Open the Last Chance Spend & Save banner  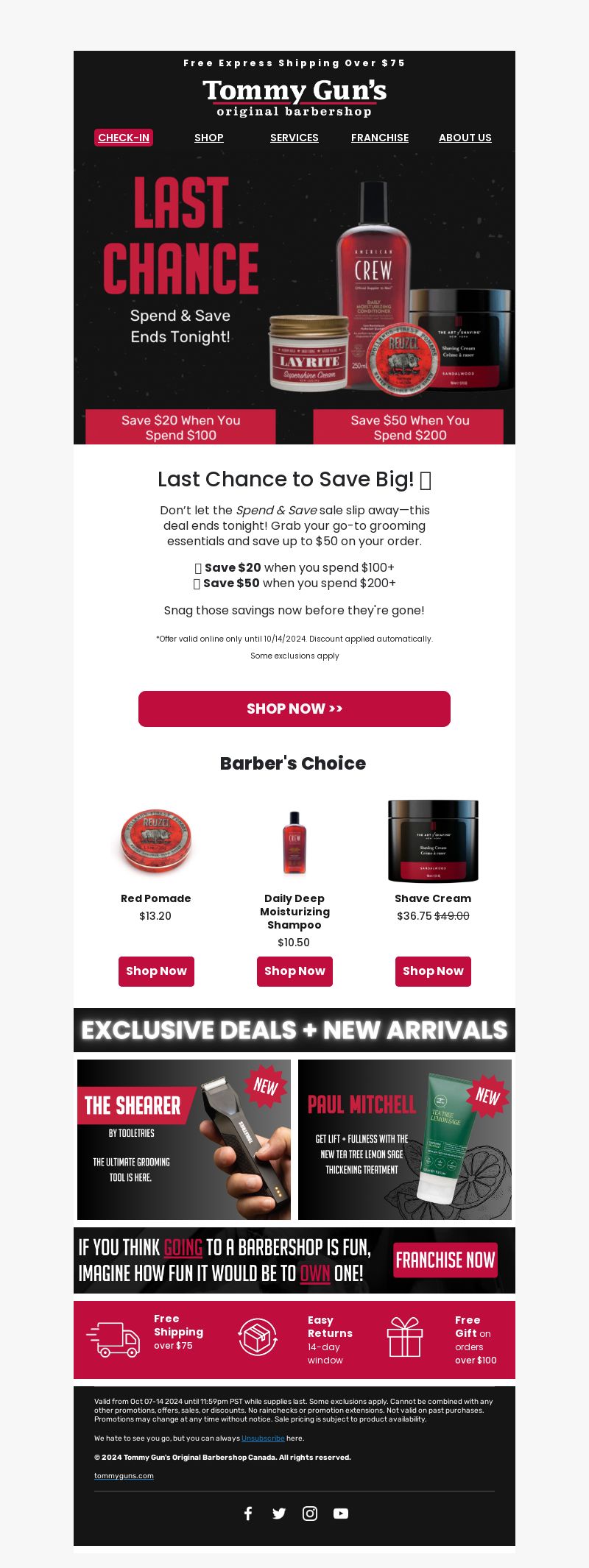coord(294,294)
